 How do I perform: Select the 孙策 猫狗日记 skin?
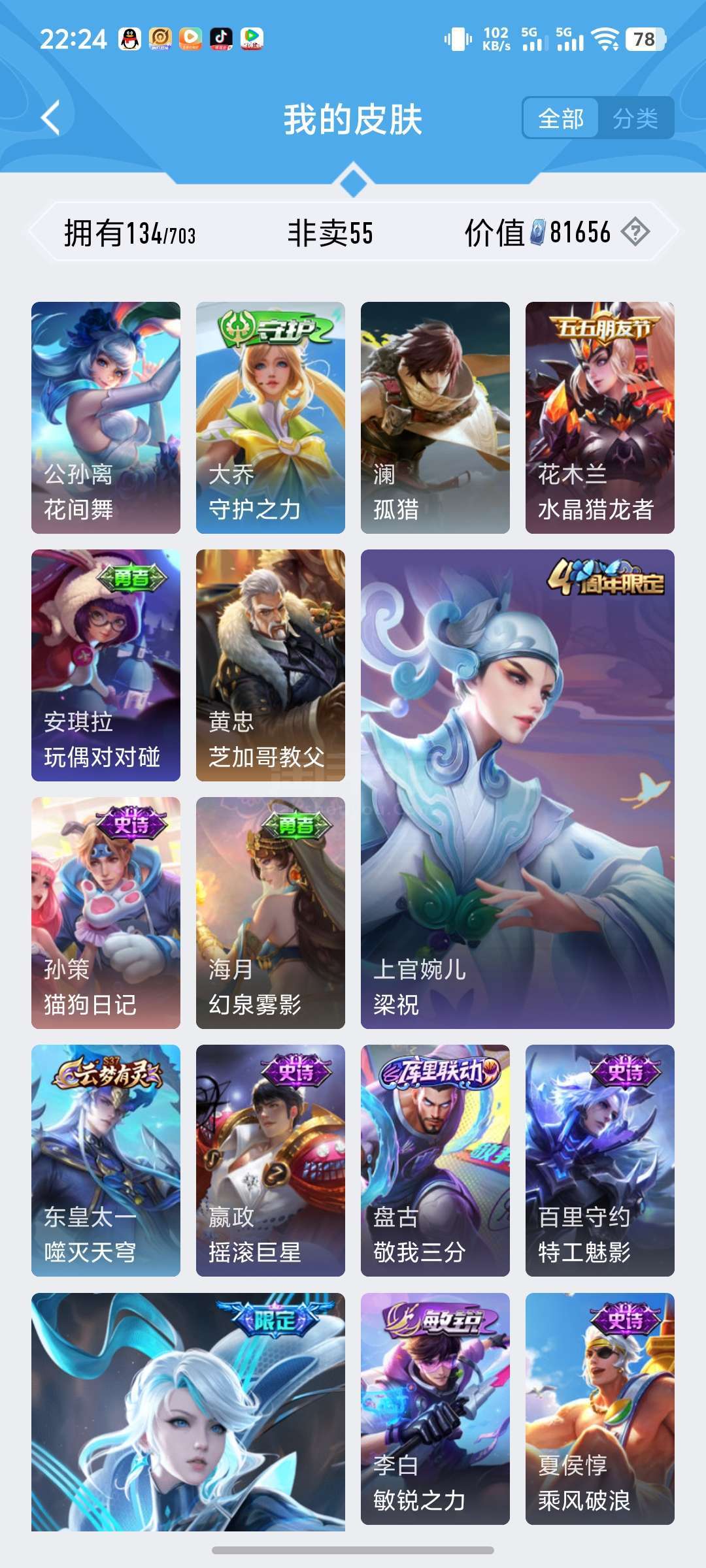coord(106,913)
